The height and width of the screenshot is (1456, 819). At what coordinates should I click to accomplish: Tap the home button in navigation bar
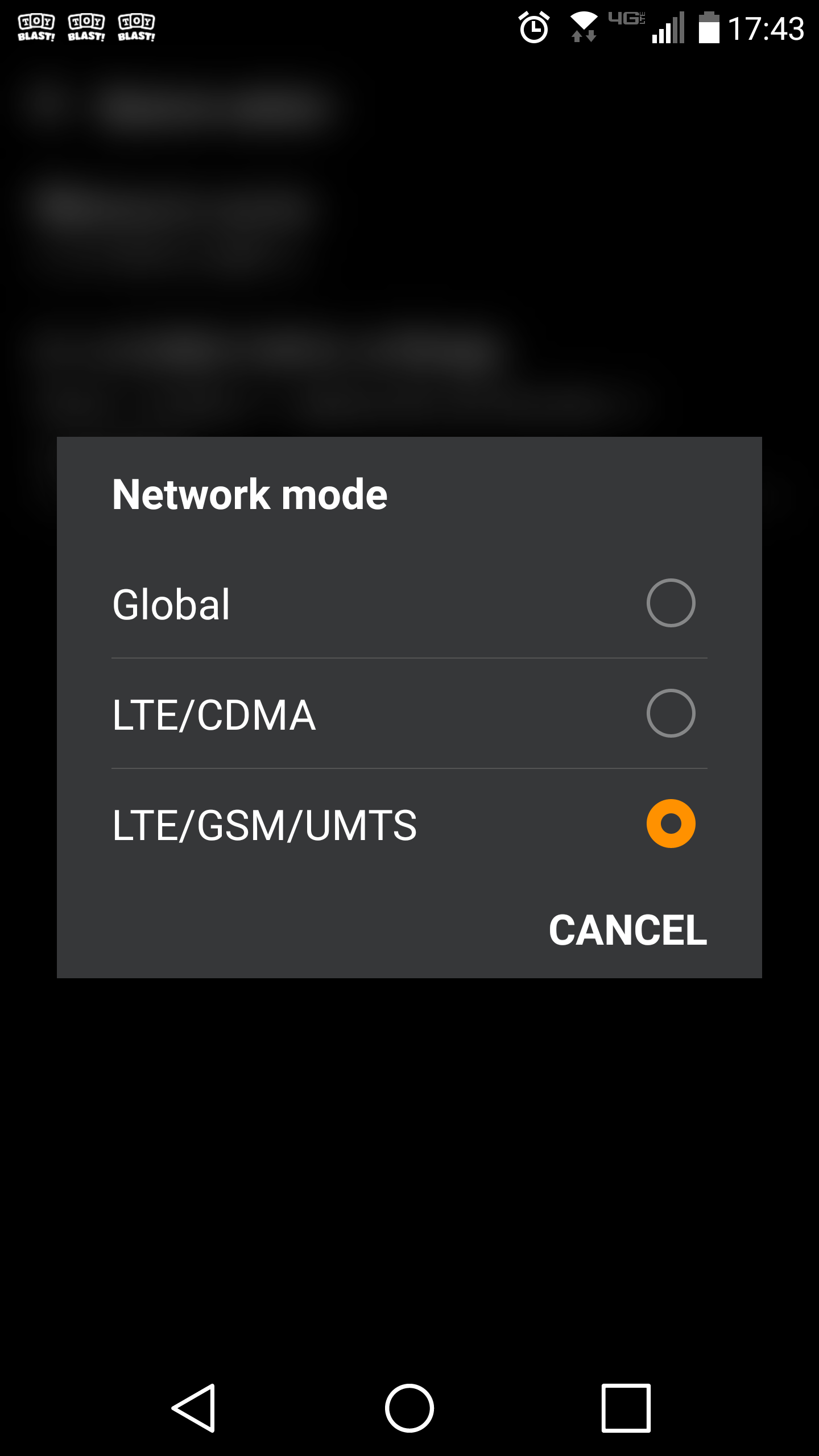(x=409, y=1408)
